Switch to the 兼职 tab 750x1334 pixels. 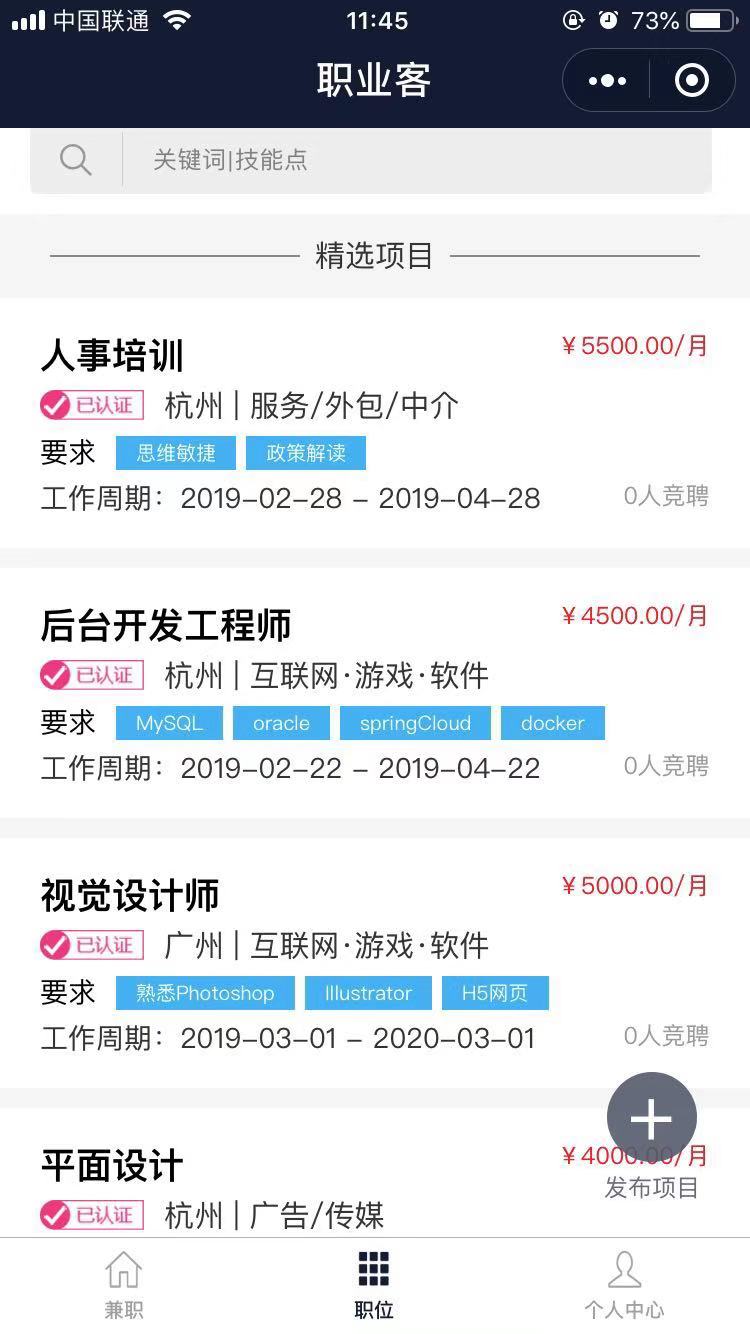coord(124,1286)
